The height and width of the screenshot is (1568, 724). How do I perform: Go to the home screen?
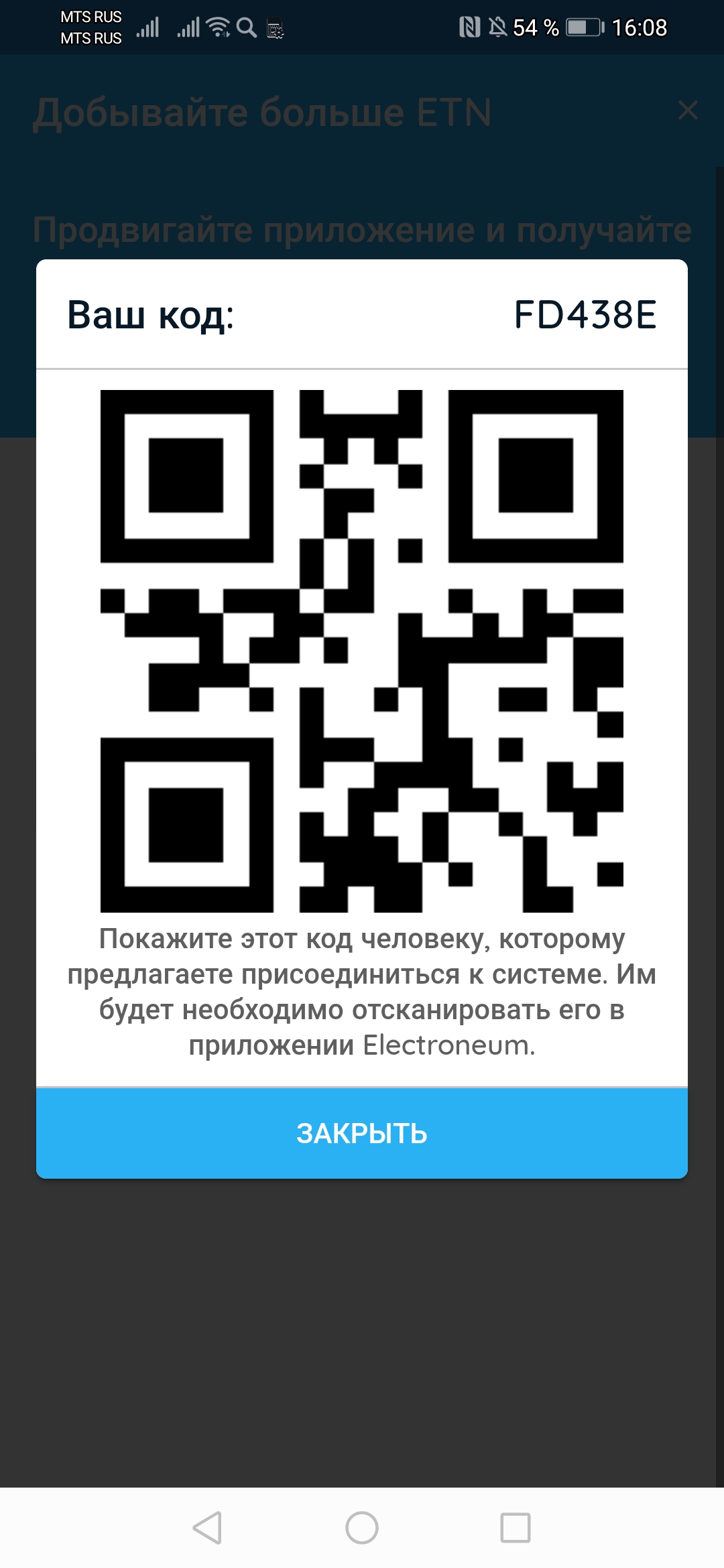362,1528
